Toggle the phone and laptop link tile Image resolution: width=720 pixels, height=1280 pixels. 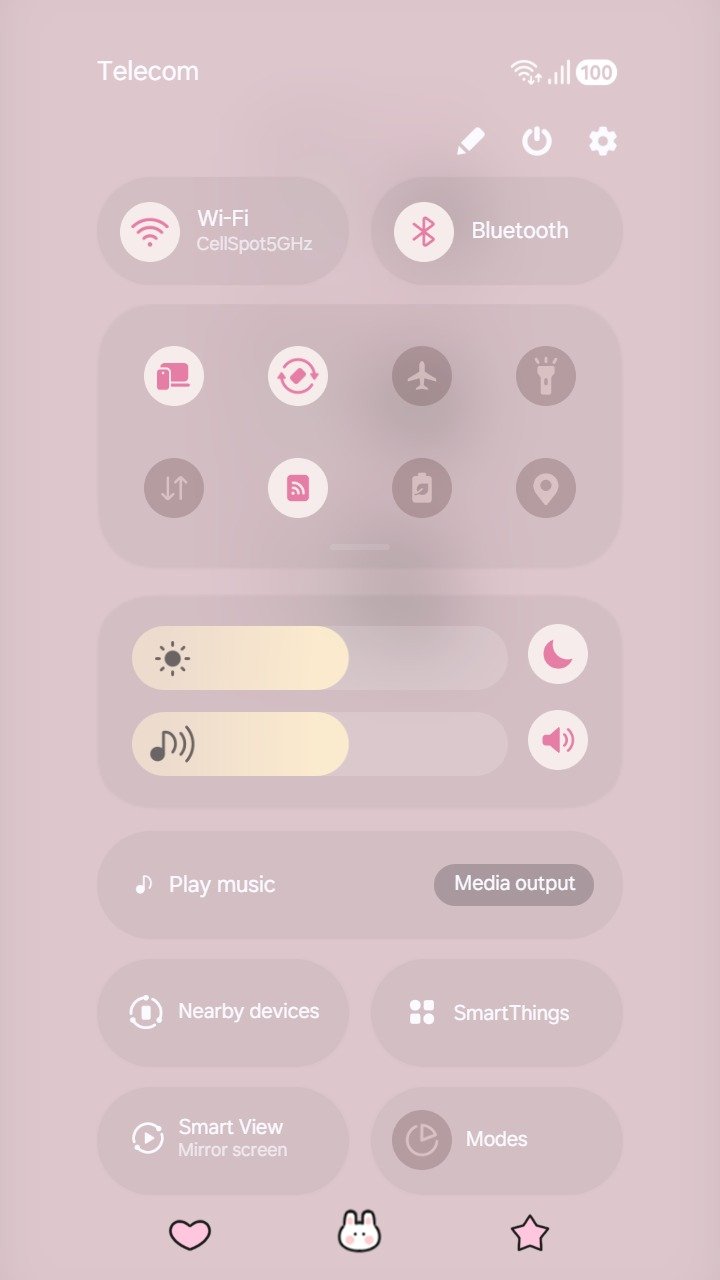pyautogui.click(x=174, y=377)
